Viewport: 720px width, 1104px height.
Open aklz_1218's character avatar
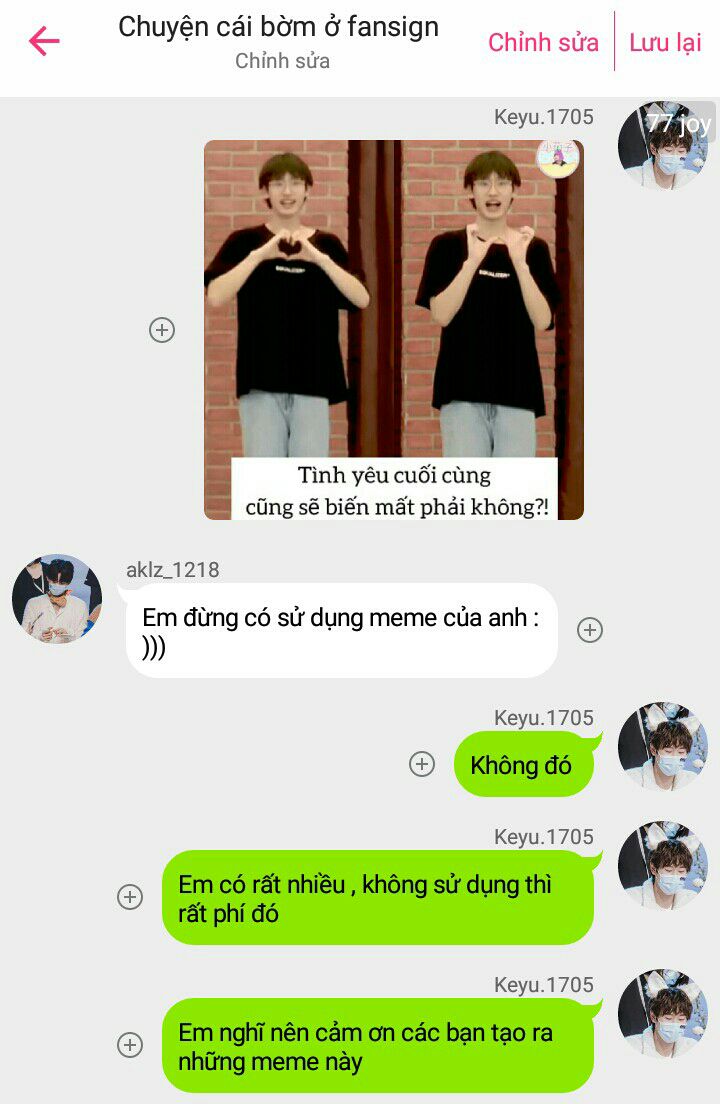pos(57,598)
